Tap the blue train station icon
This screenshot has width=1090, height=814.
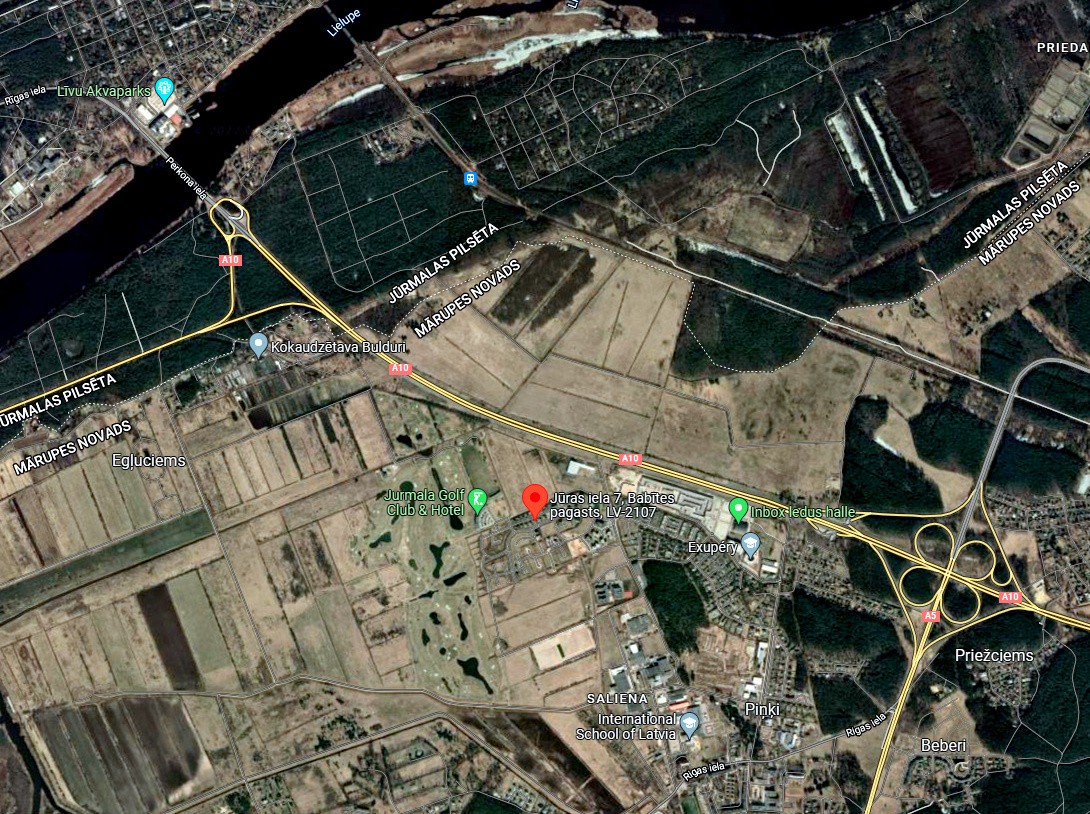[470, 178]
